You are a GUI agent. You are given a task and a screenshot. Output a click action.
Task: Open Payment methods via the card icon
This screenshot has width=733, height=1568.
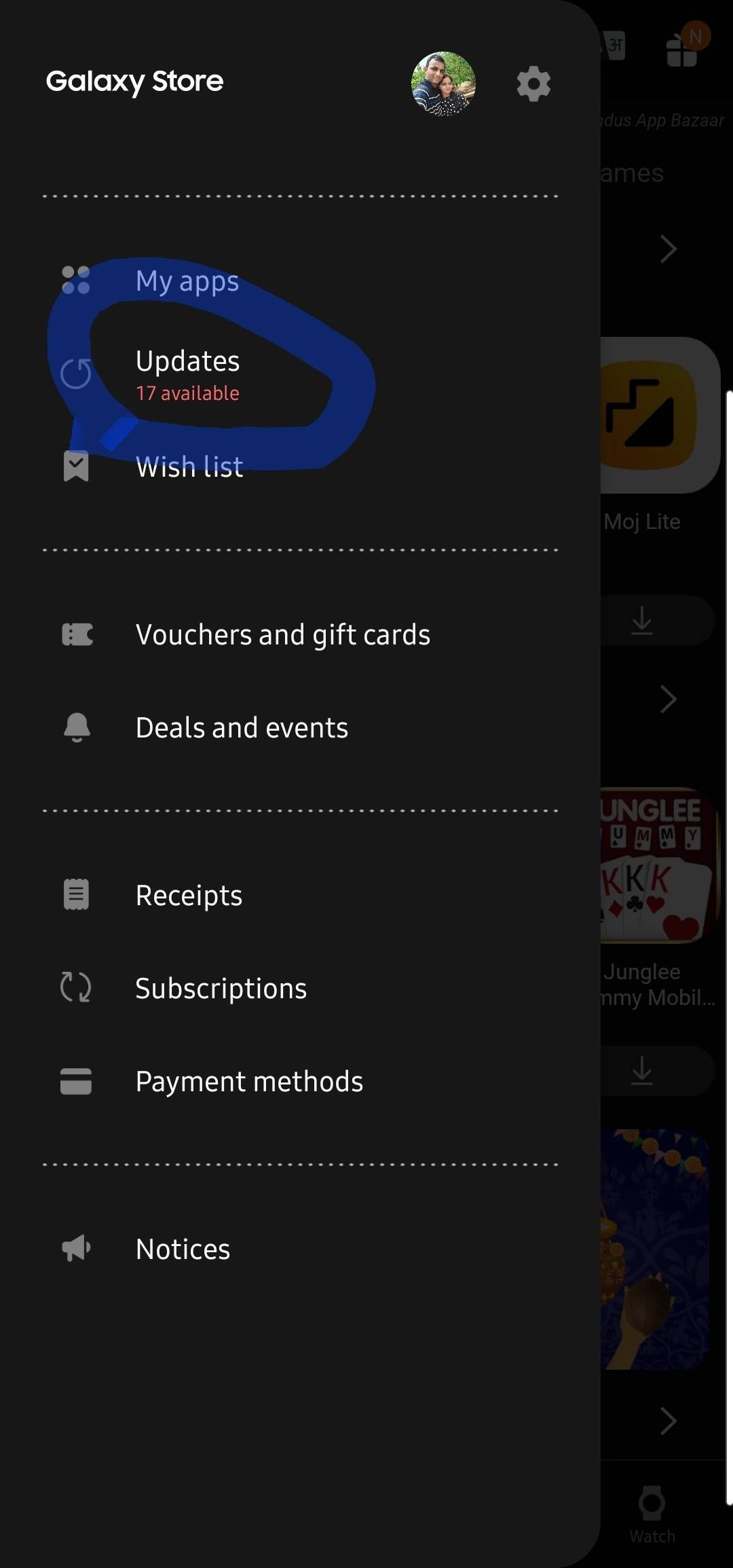point(75,1080)
